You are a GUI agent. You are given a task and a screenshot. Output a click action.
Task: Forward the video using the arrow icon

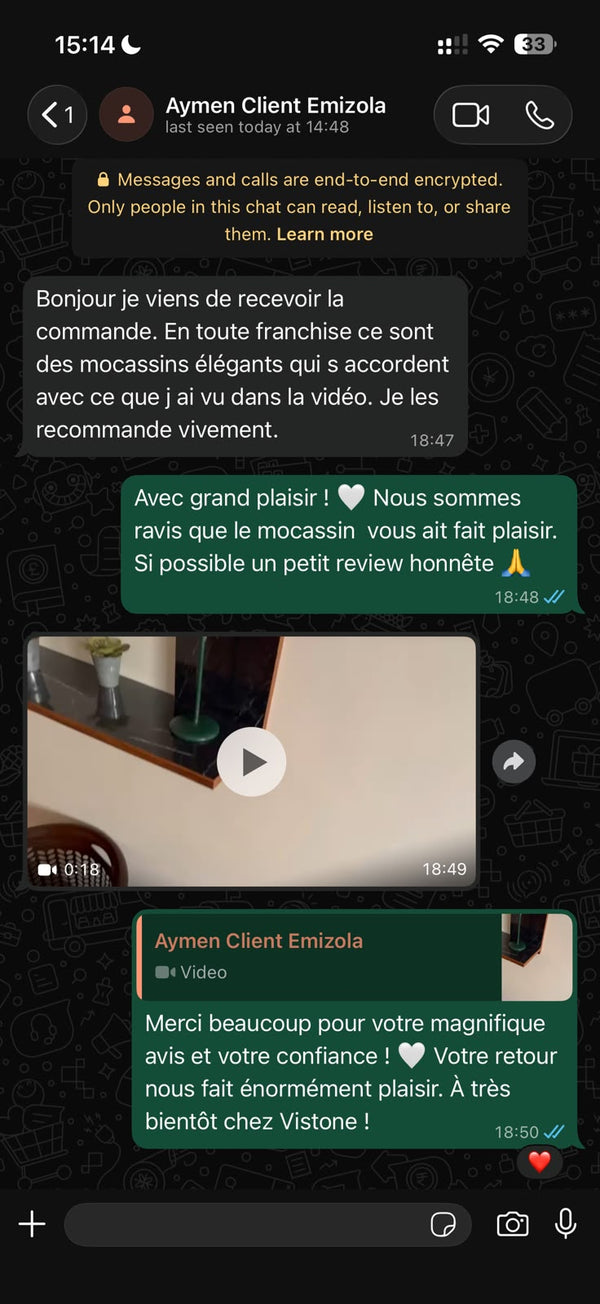(513, 762)
